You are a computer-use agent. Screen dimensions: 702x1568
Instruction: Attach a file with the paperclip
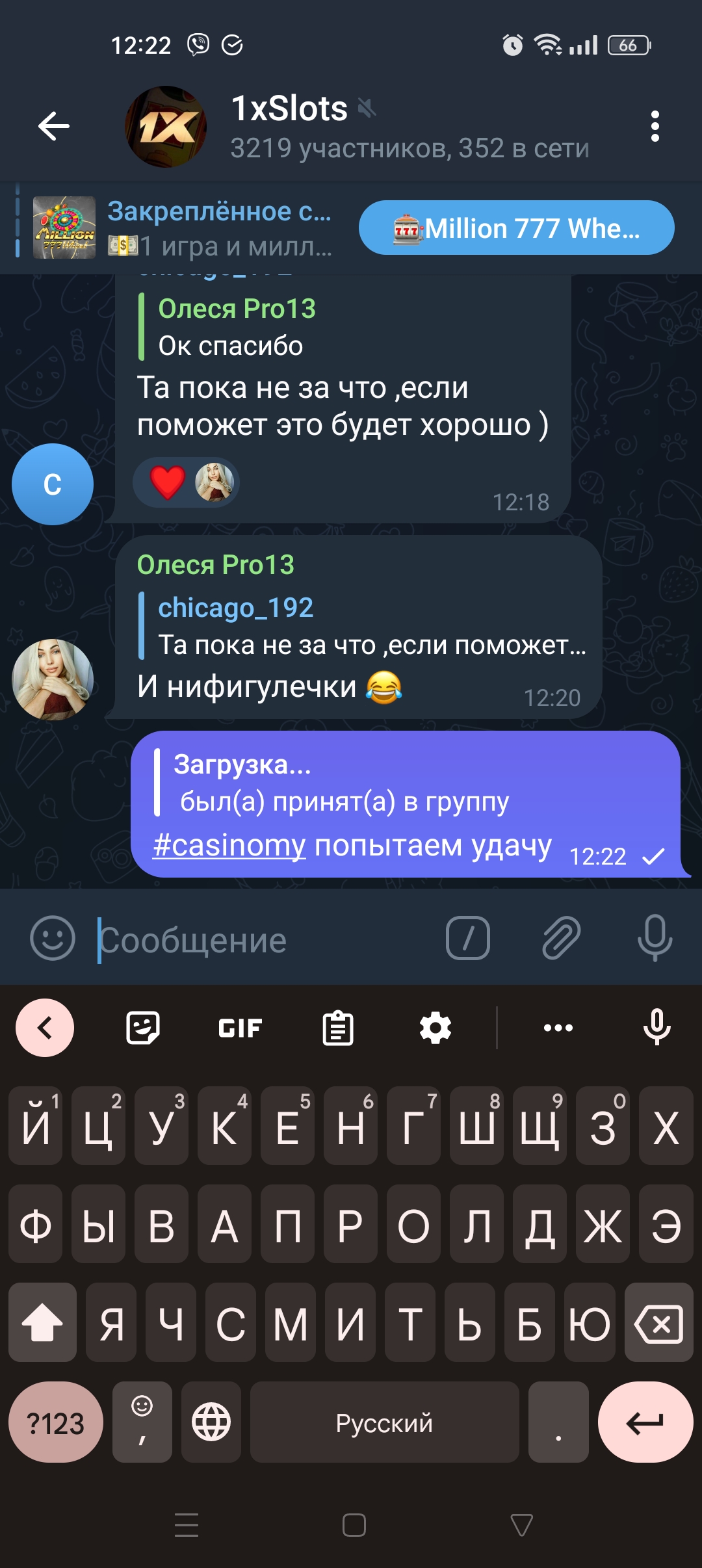click(x=561, y=938)
